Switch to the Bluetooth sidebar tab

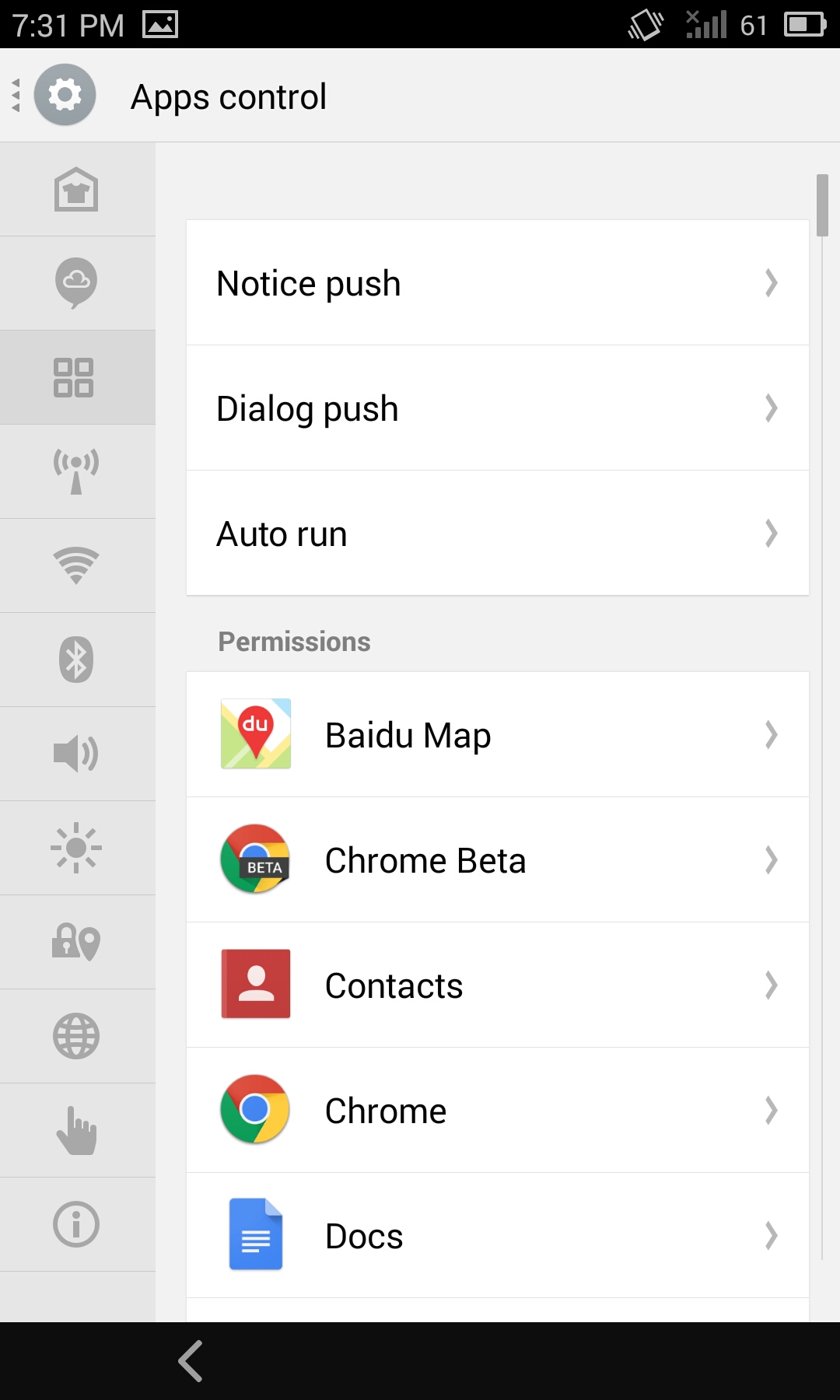[76, 660]
